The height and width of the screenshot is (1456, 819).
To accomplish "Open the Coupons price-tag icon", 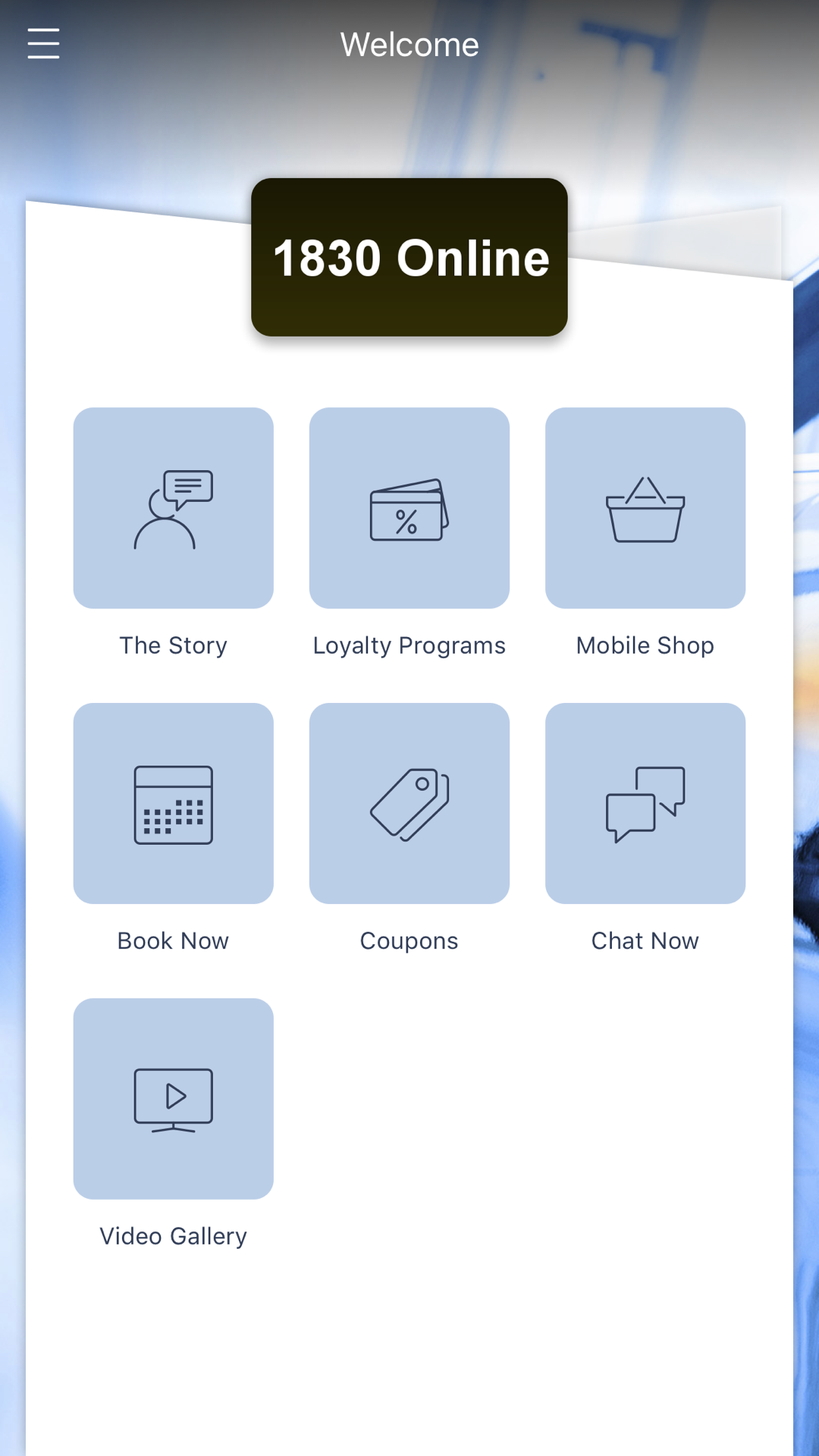I will [x=409, y=804].
